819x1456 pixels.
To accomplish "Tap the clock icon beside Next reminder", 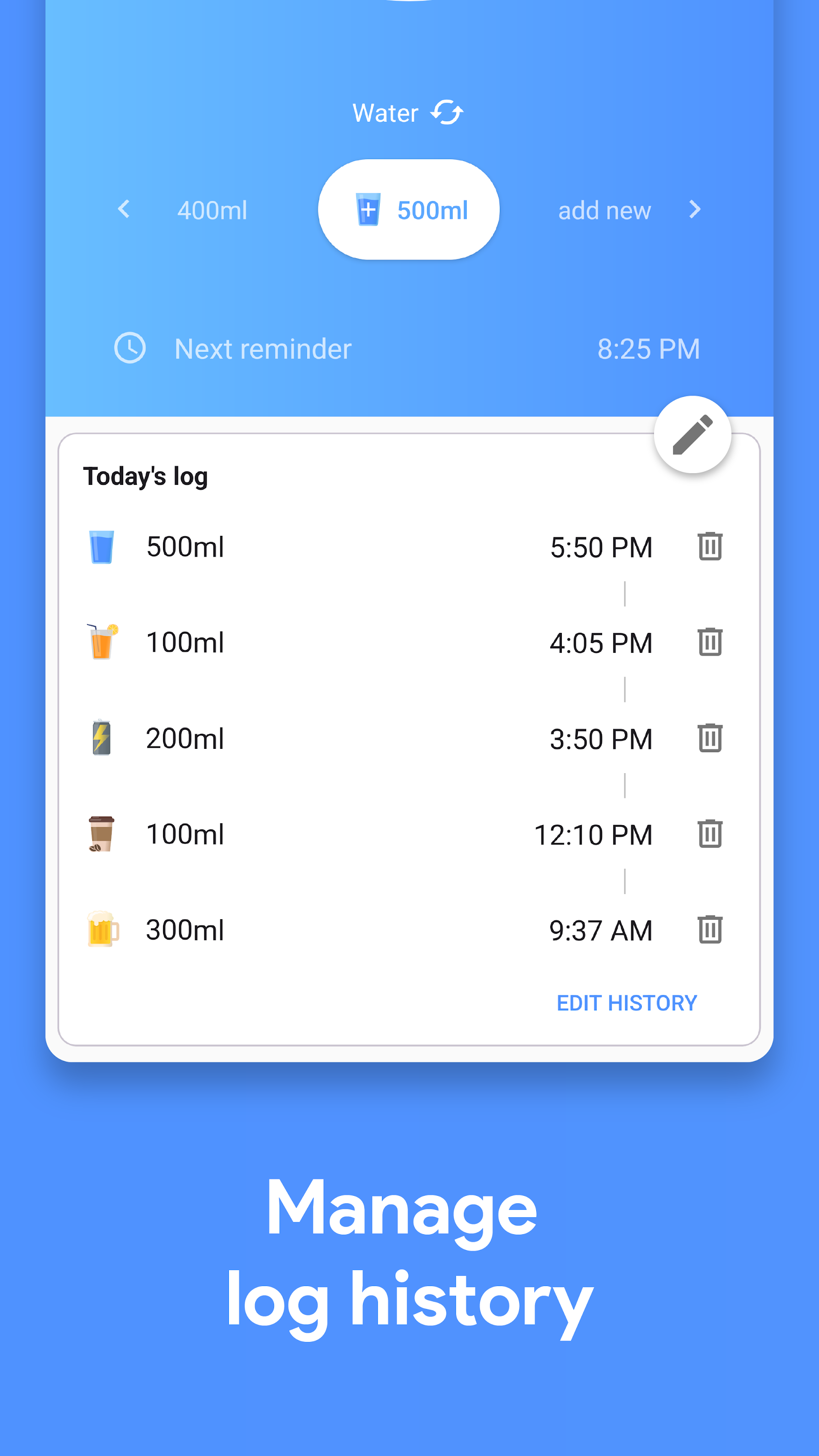I will pos(130,347).
